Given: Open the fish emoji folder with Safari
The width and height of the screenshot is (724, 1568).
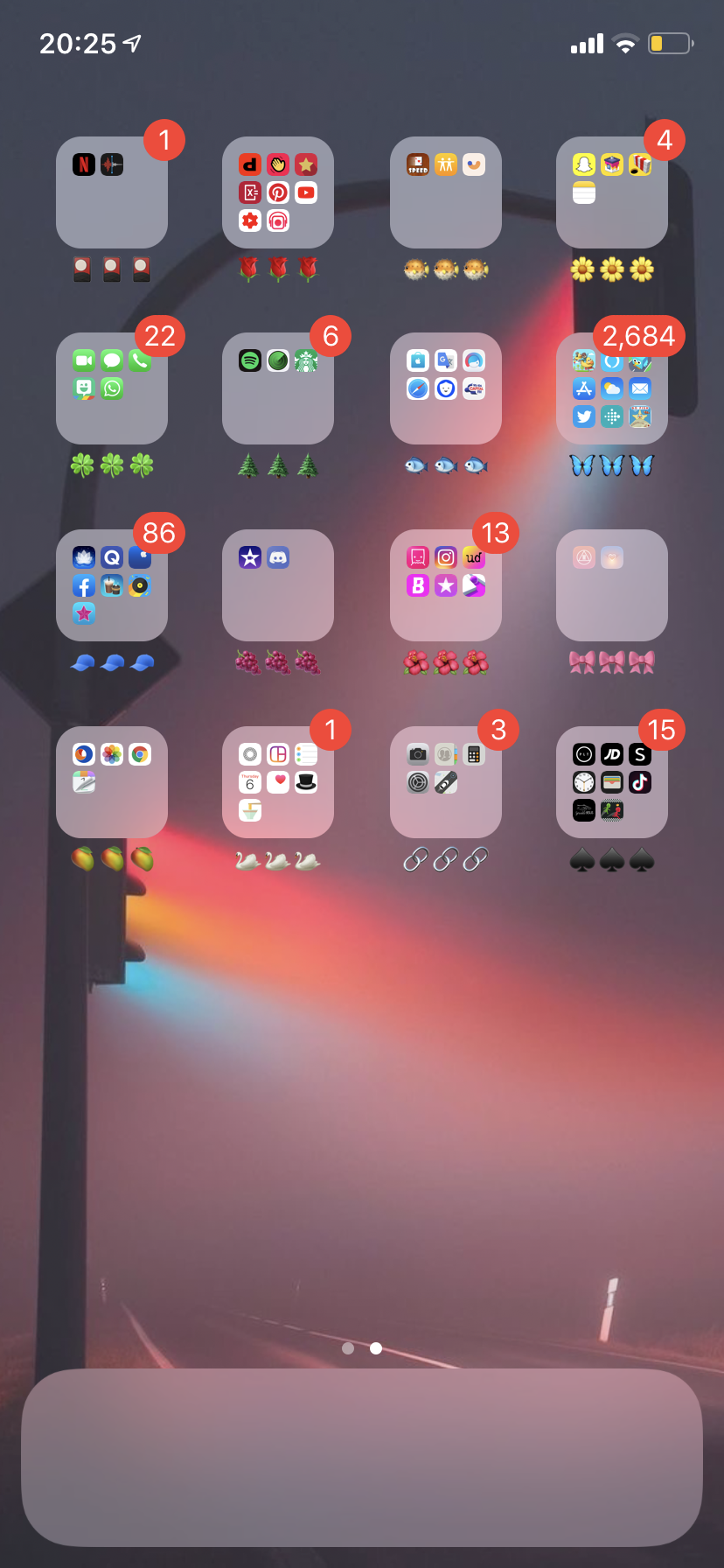Looking at the screenshot, I should 446,388.
